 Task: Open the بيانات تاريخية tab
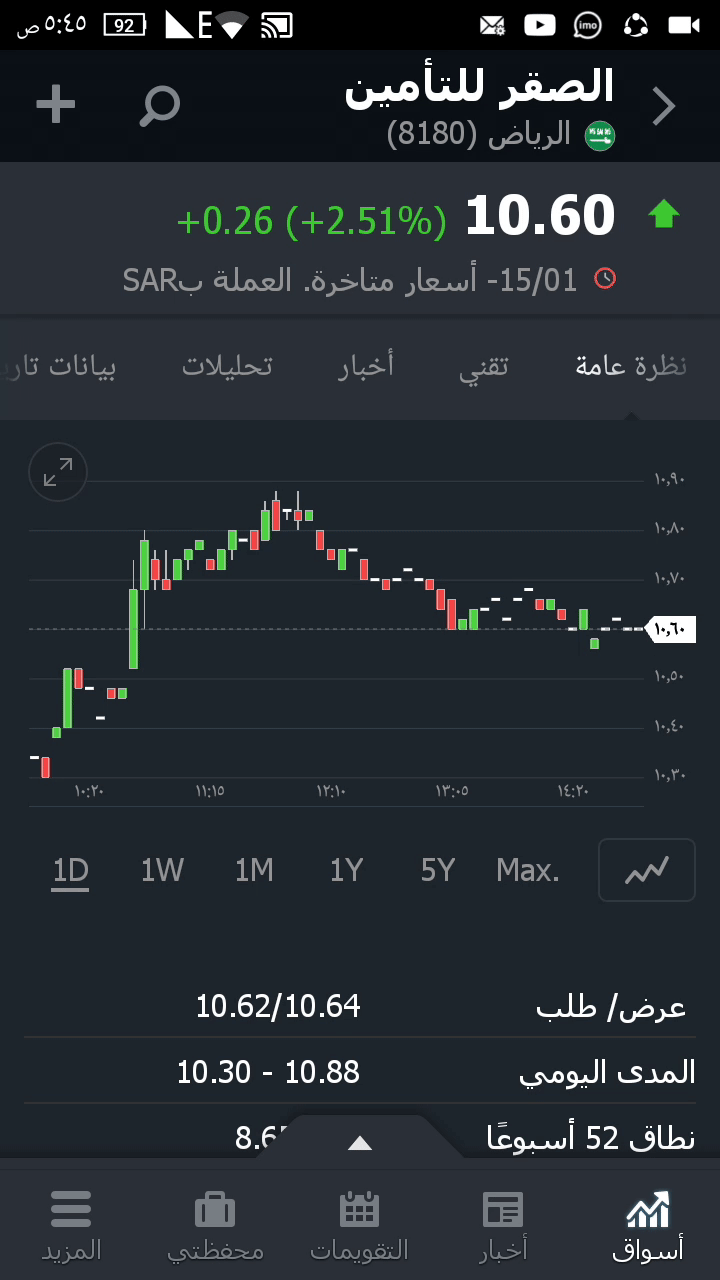click(x=60, y=366)
